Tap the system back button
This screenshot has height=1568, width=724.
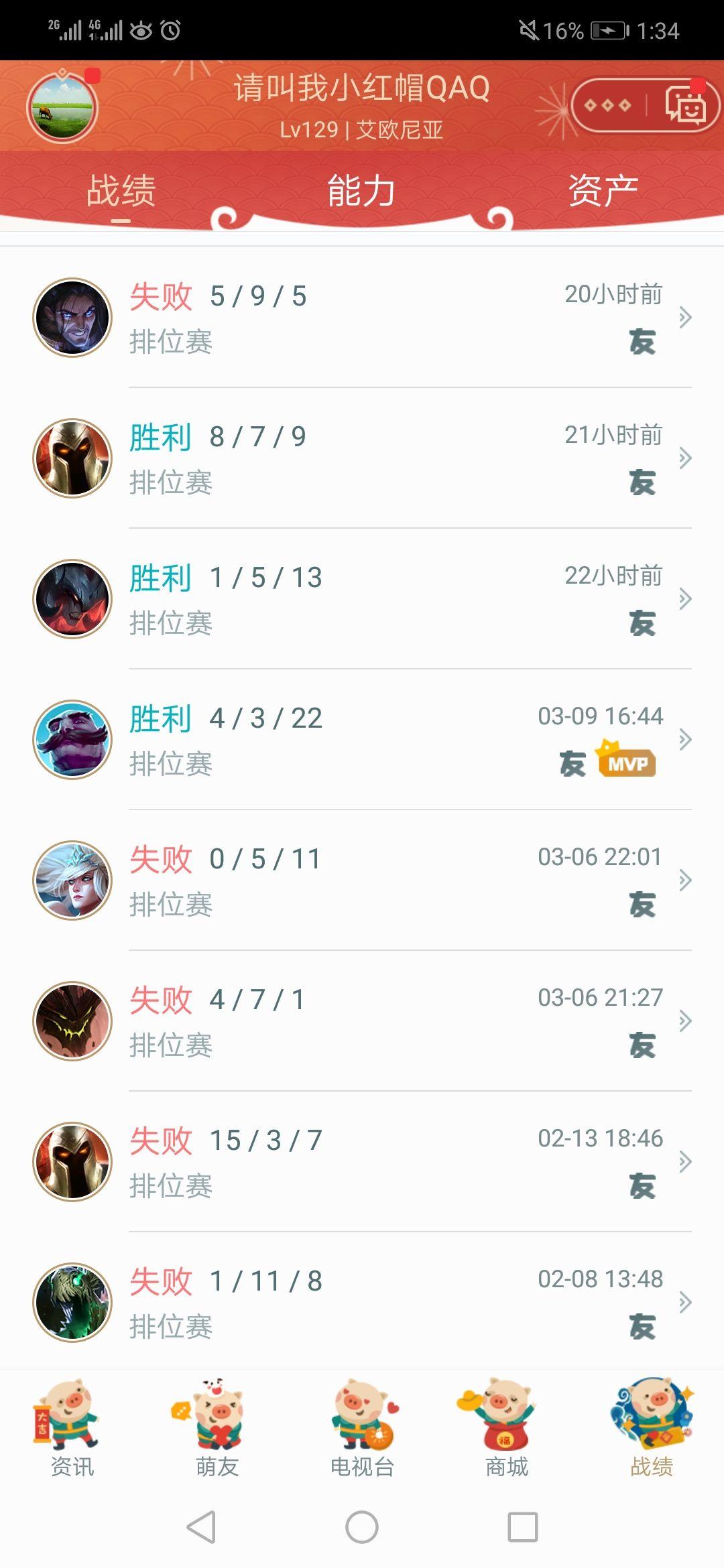click(x=201, y=1527)
